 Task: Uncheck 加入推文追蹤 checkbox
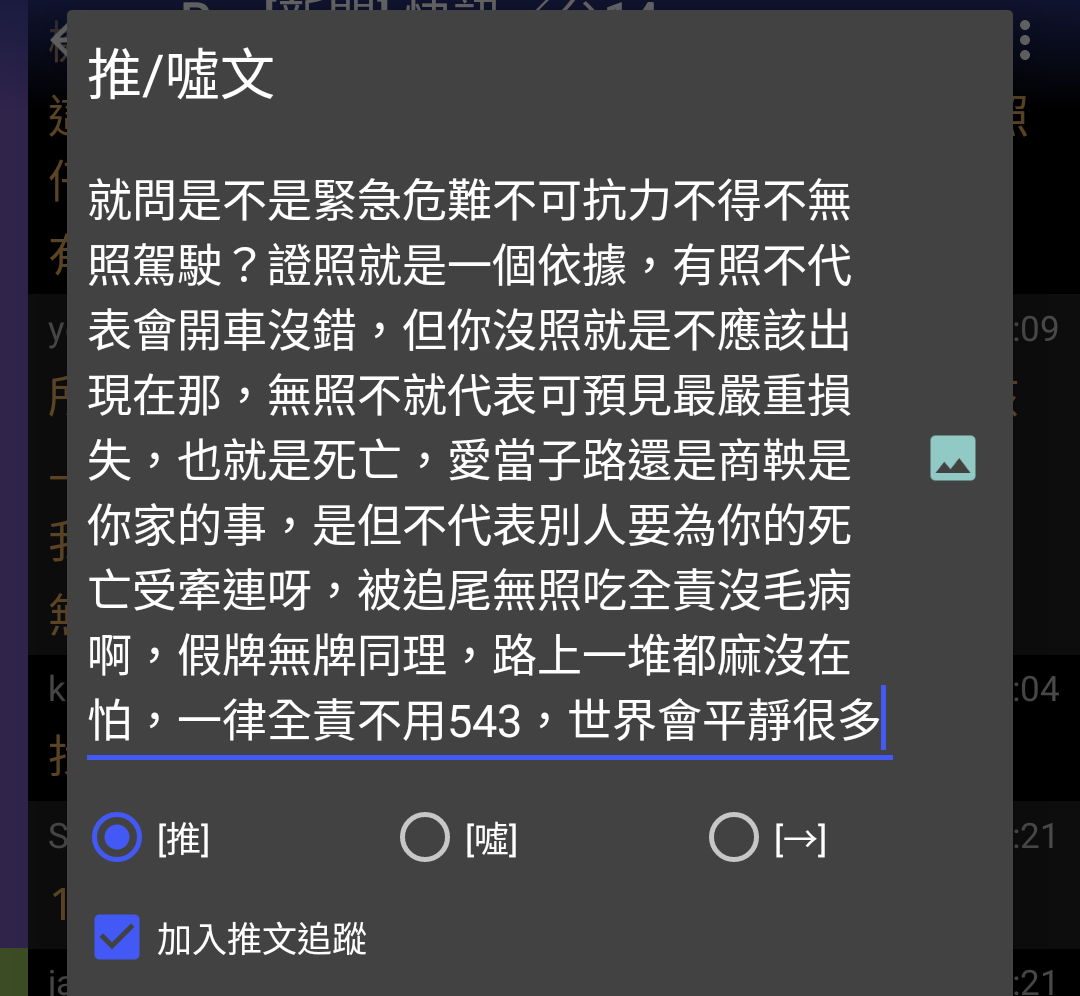(117, 938)
